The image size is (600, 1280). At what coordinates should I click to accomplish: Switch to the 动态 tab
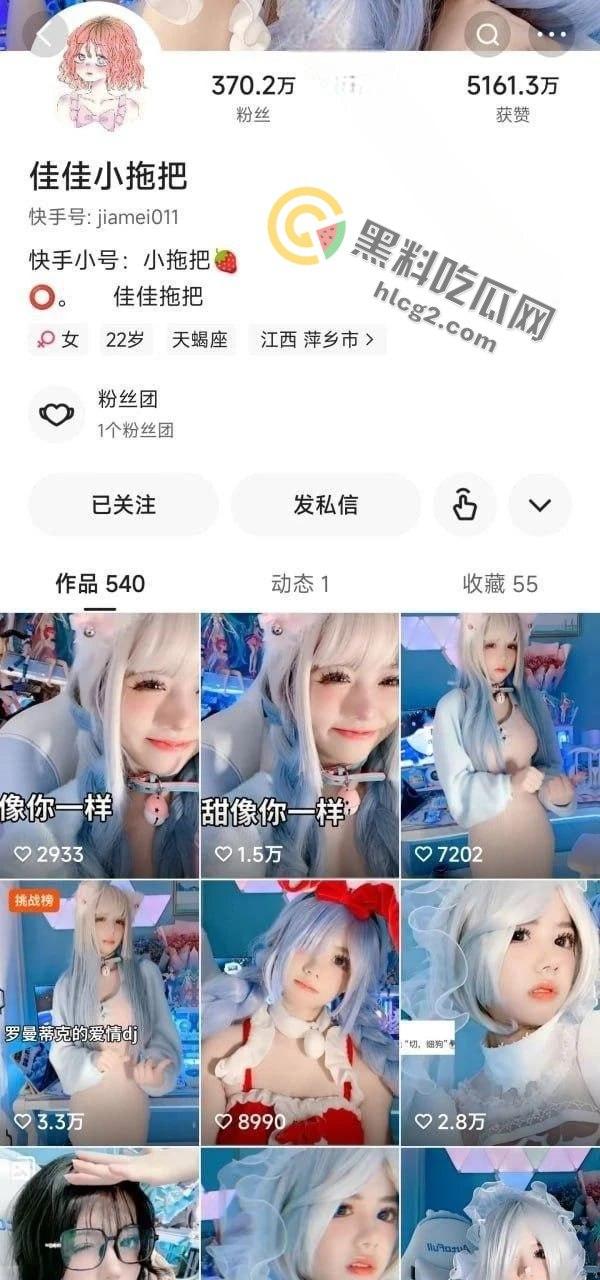pyautogui.click(x=300, y=584)
